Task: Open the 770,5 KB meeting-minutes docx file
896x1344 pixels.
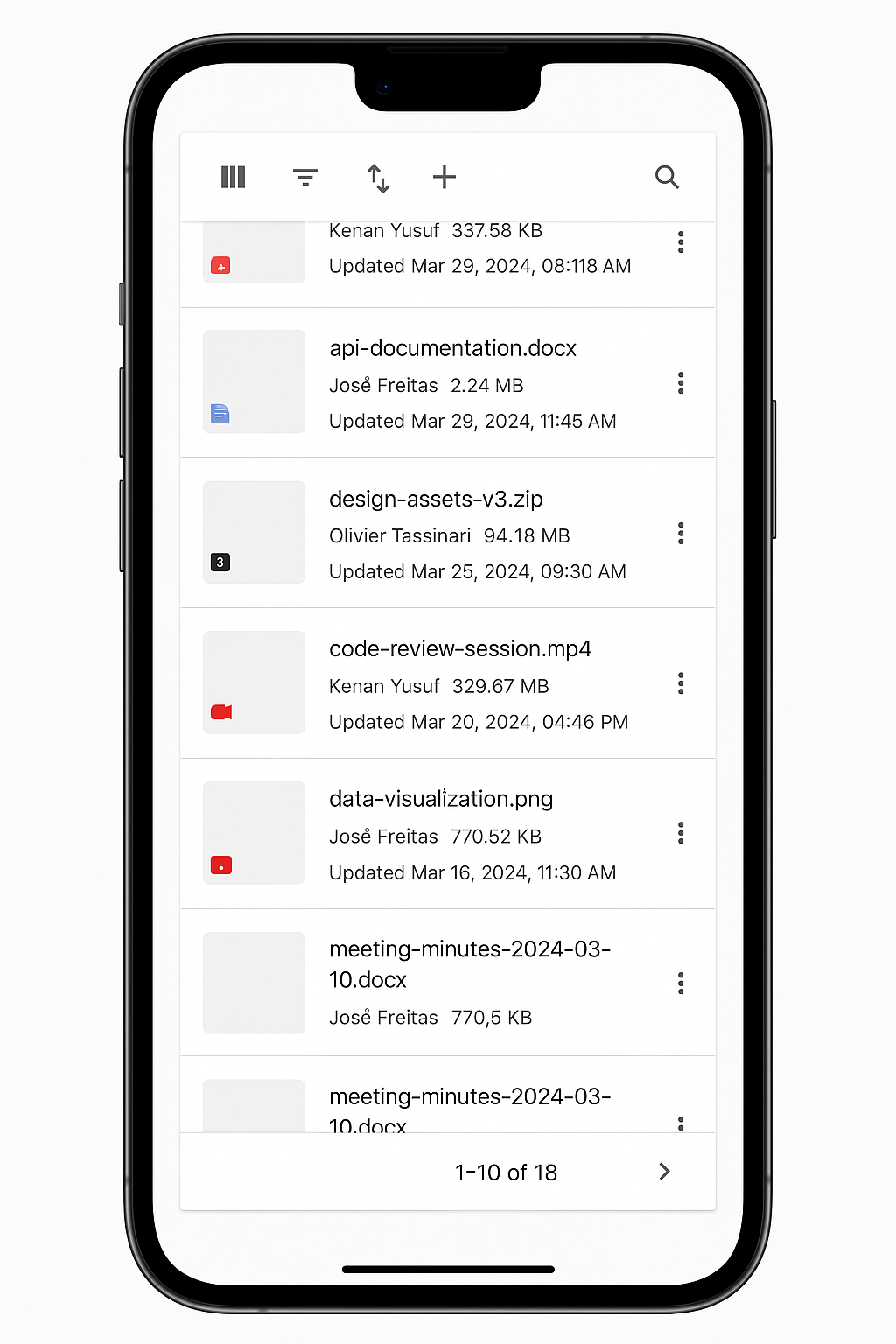Action: tap(469, 964)
